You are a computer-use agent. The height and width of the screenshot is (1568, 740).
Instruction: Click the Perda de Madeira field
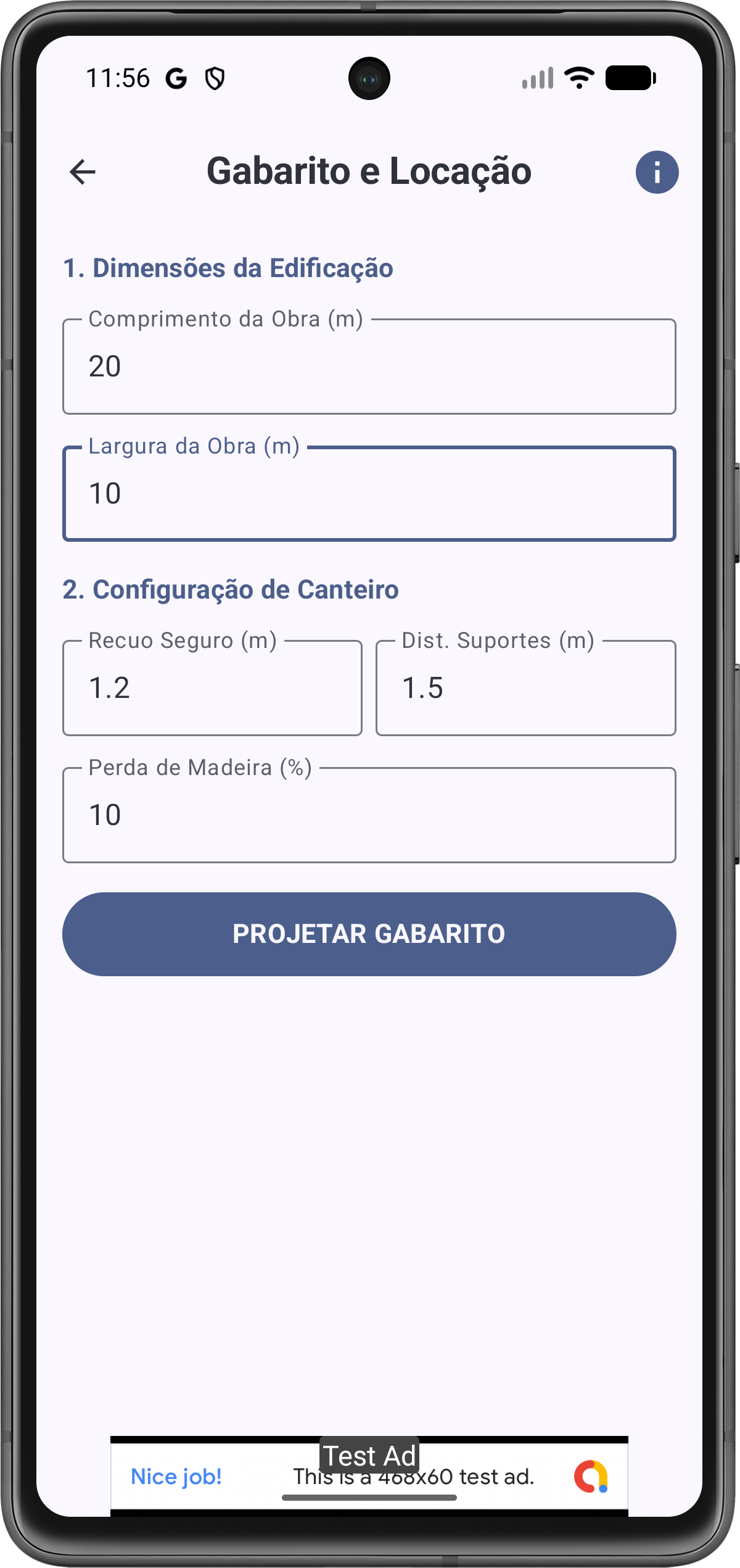pyautogui.click(x=370, y=815)
